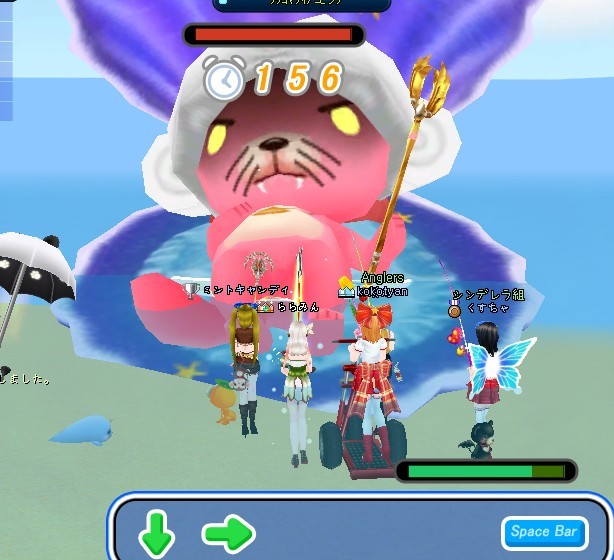Tap the Space Bar button
This screenshot has width=614, height=560.
544,531
